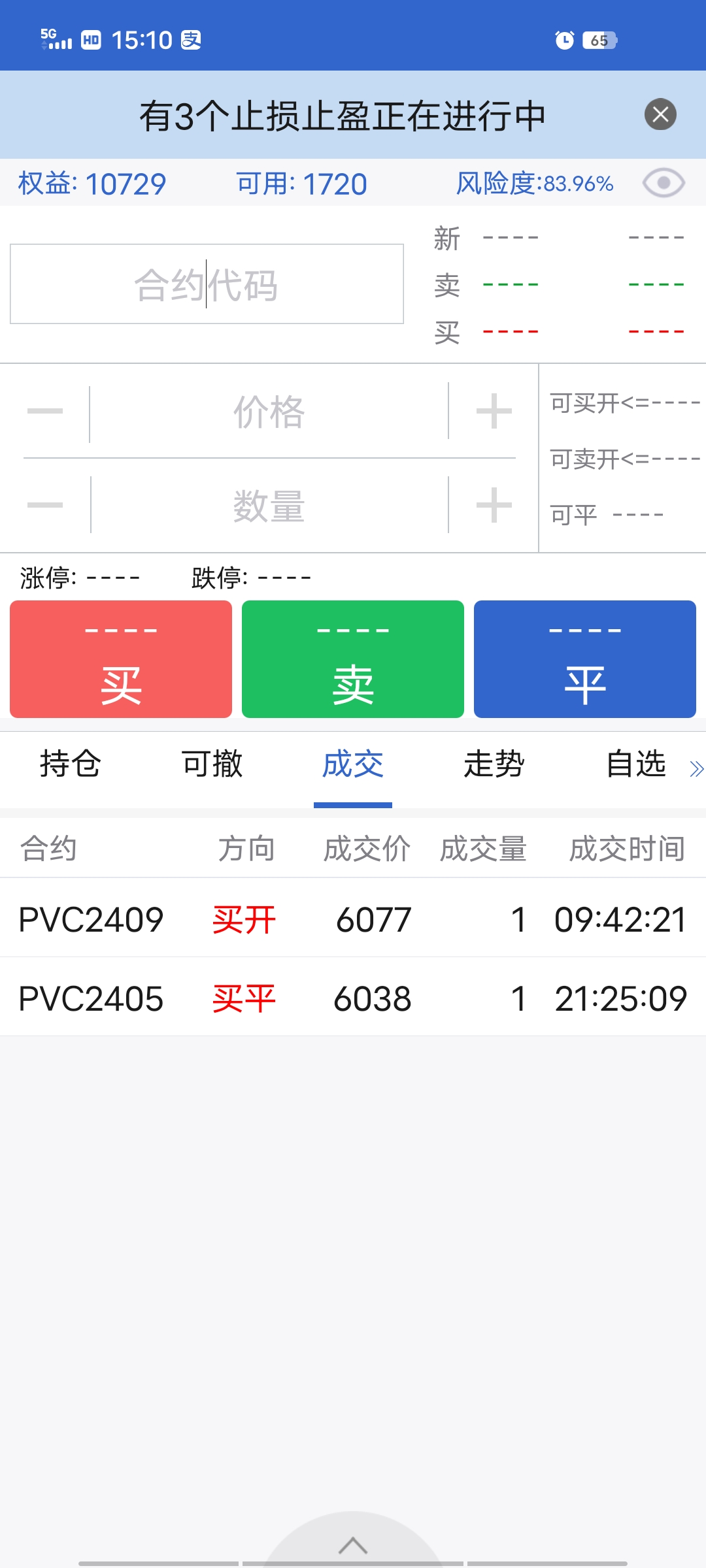
Task: Switch to the 可撤 cancellable orders tab
Action: click(212, 764)
